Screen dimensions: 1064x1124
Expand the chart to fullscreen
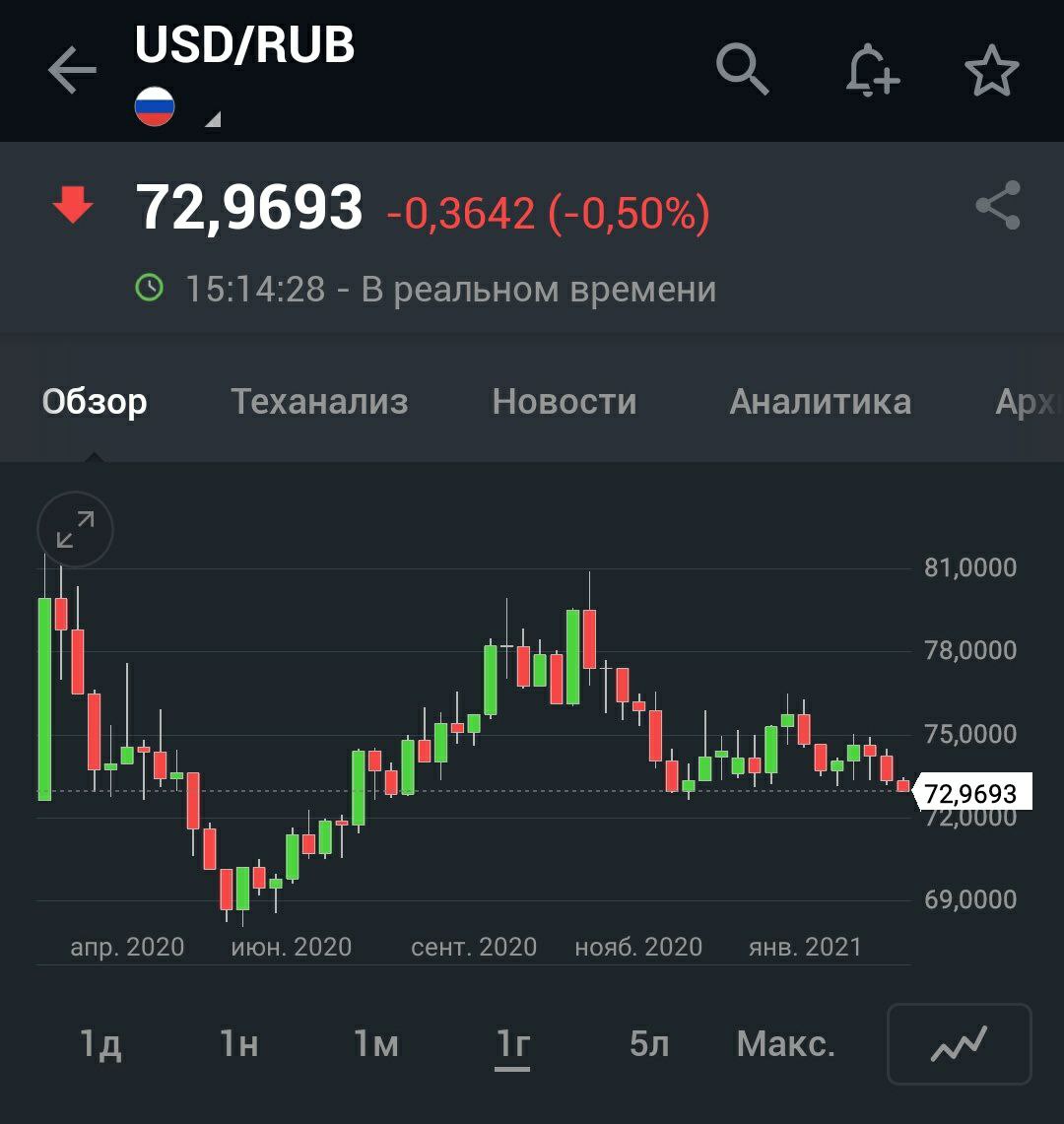pyautogui.click(x=75, y=529)
